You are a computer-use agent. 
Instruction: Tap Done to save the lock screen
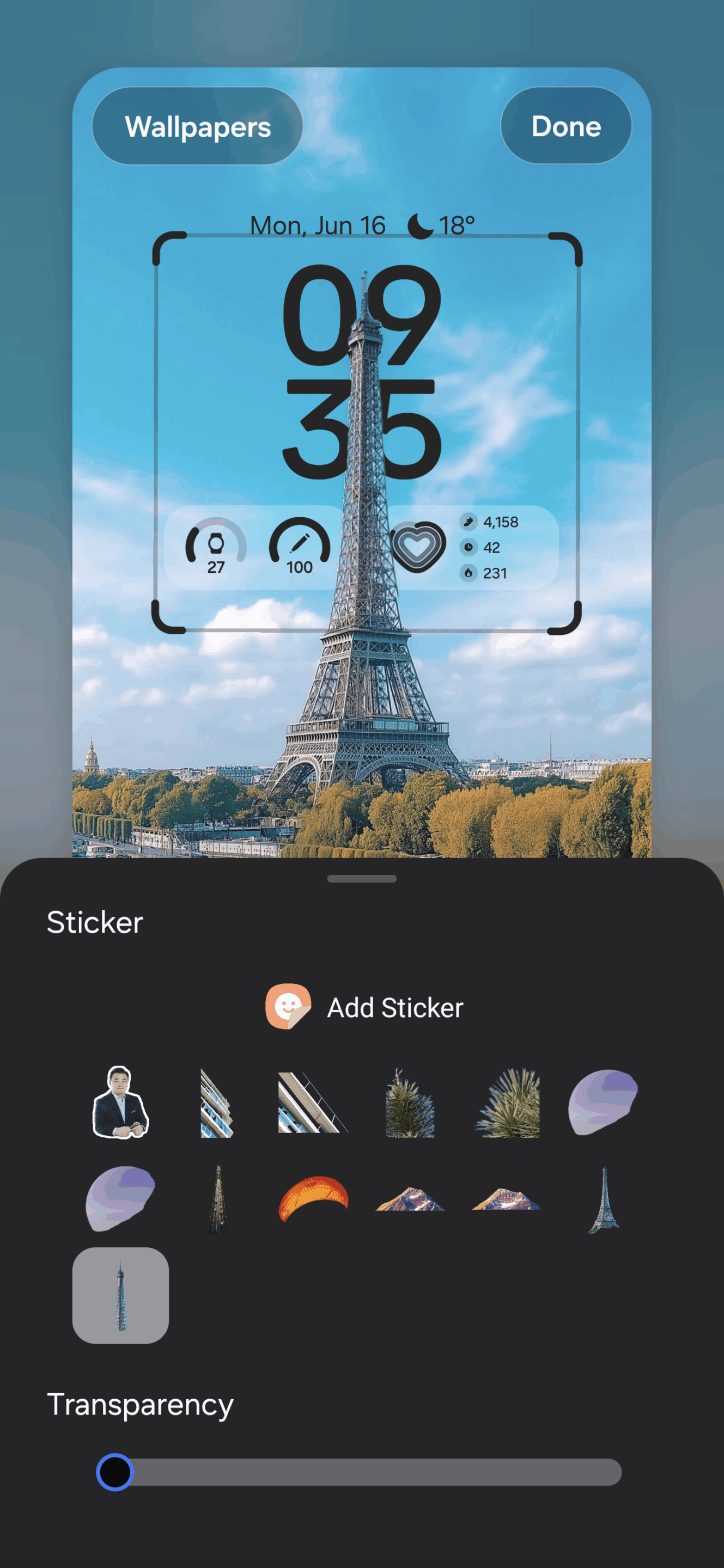[x=565, y=126]
